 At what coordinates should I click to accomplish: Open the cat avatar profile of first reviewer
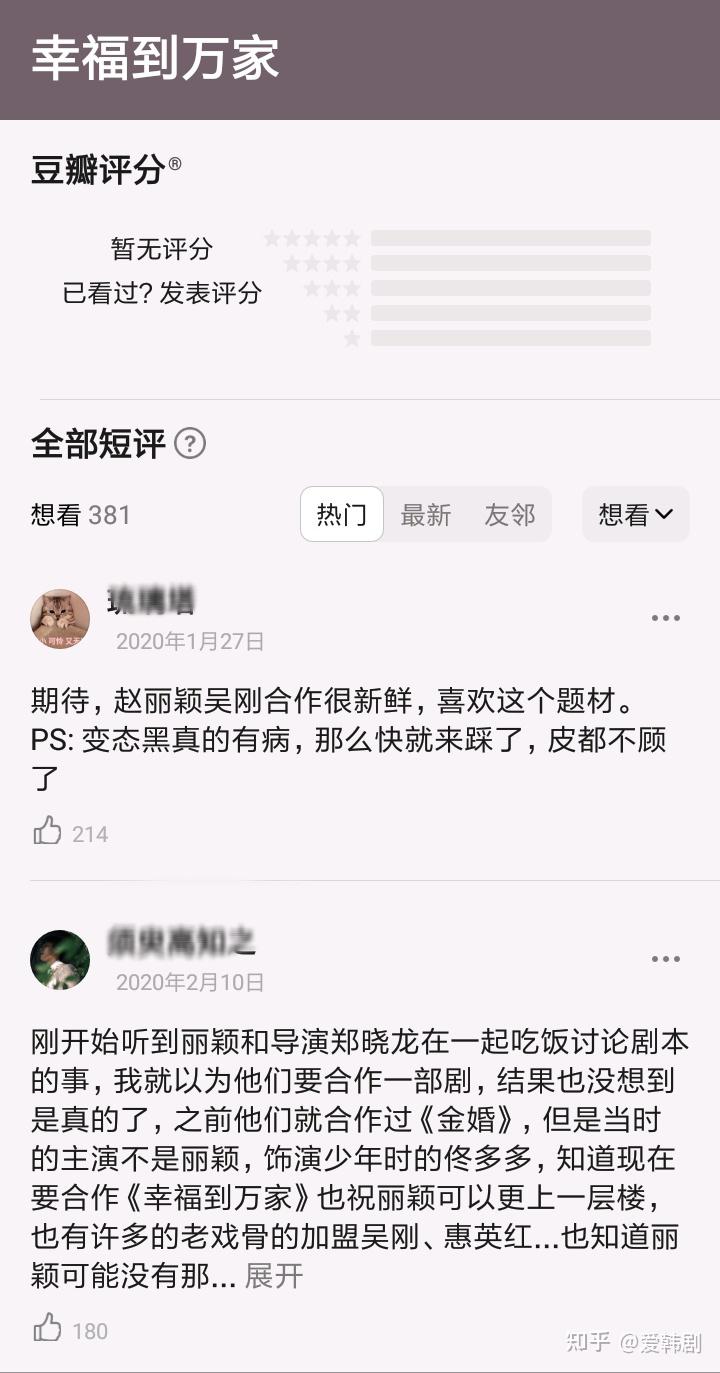click(x=60, y=619)
